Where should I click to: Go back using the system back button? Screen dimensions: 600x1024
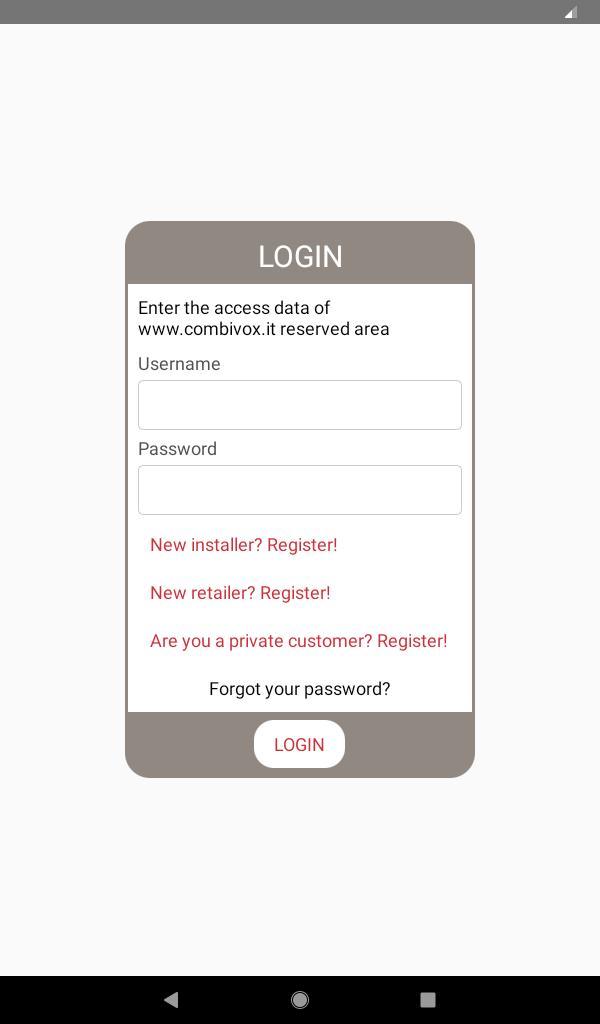point(171,999)
